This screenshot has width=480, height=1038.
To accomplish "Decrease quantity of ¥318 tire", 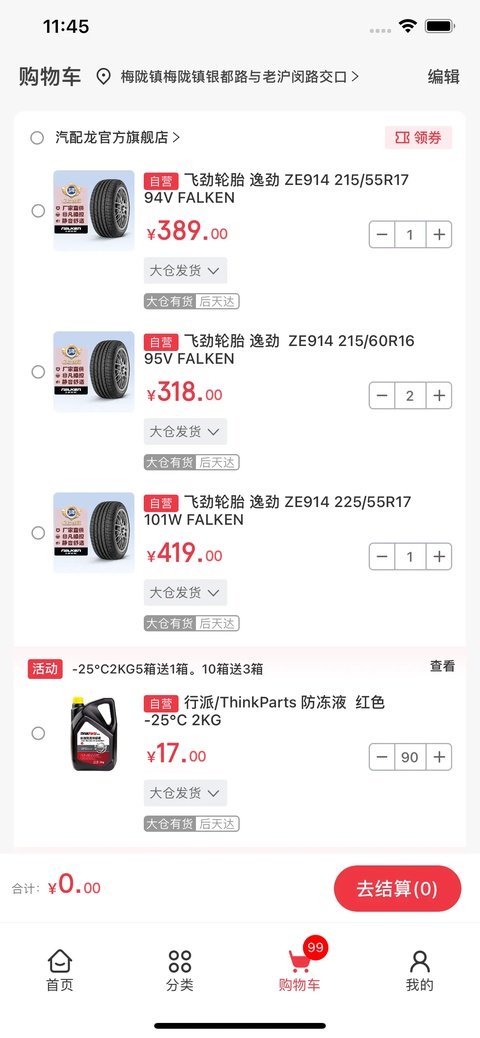I will [382, 396].
